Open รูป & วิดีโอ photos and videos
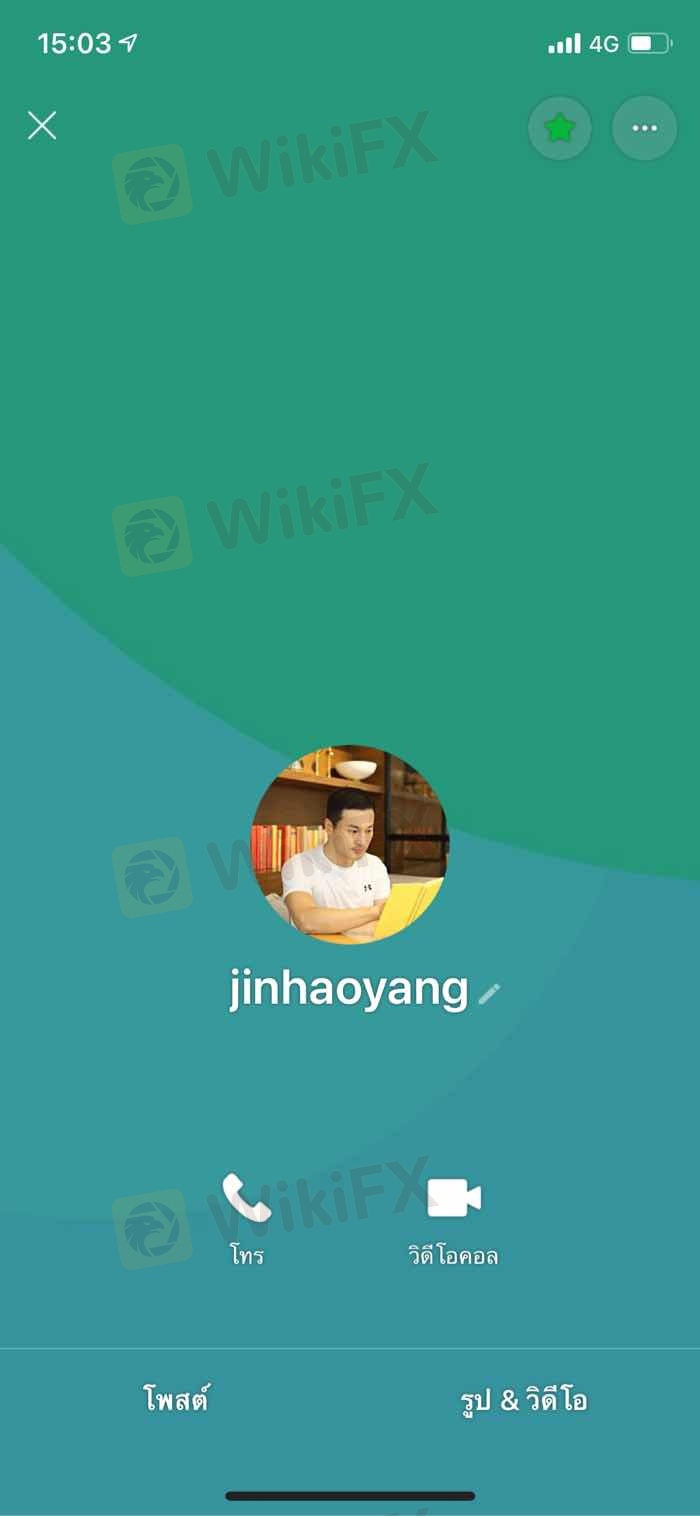Screen dimensions: 700x1516 coord(523,1400)
